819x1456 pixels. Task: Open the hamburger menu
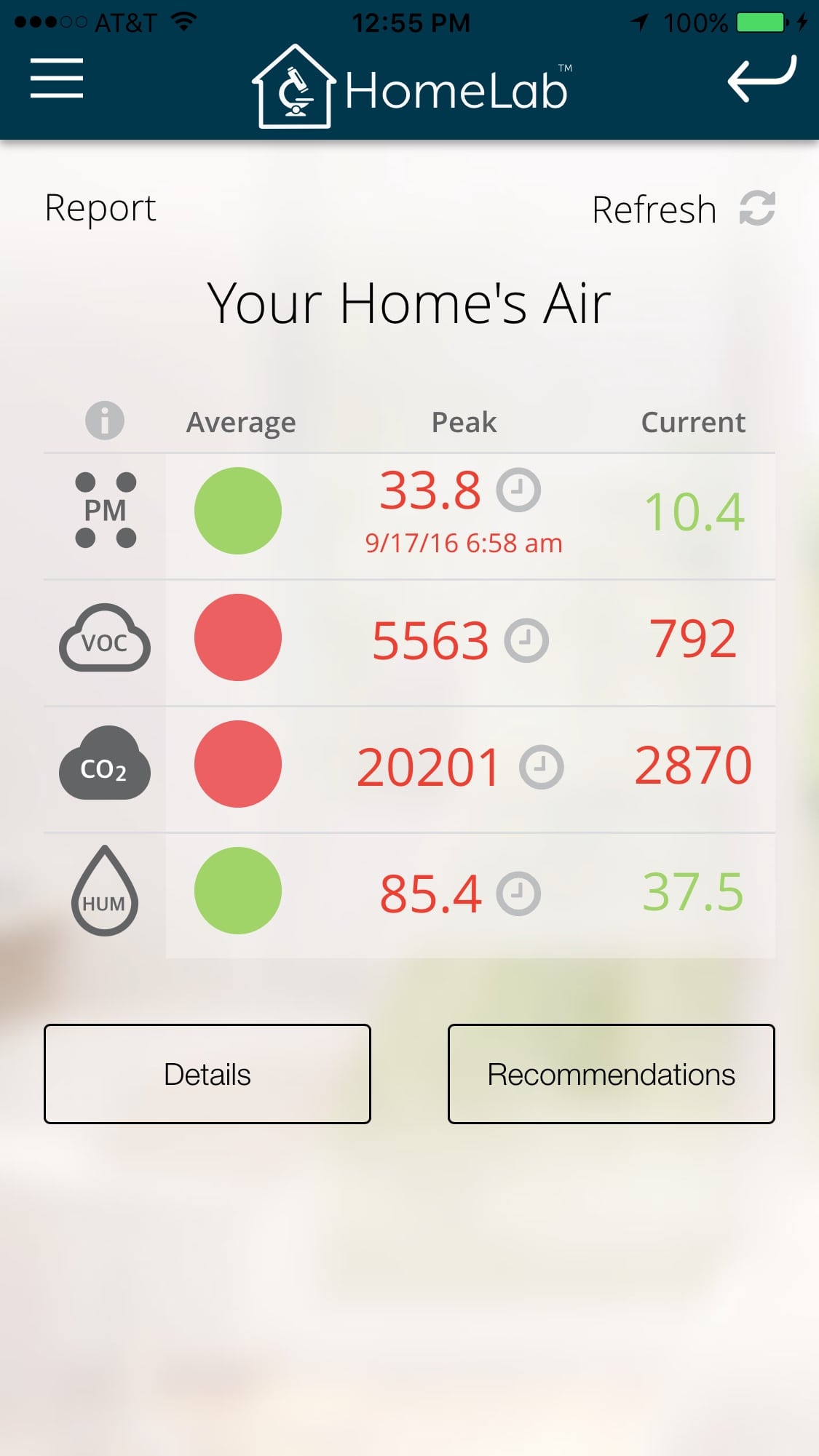pyautogui.click(x=57, y=78)
